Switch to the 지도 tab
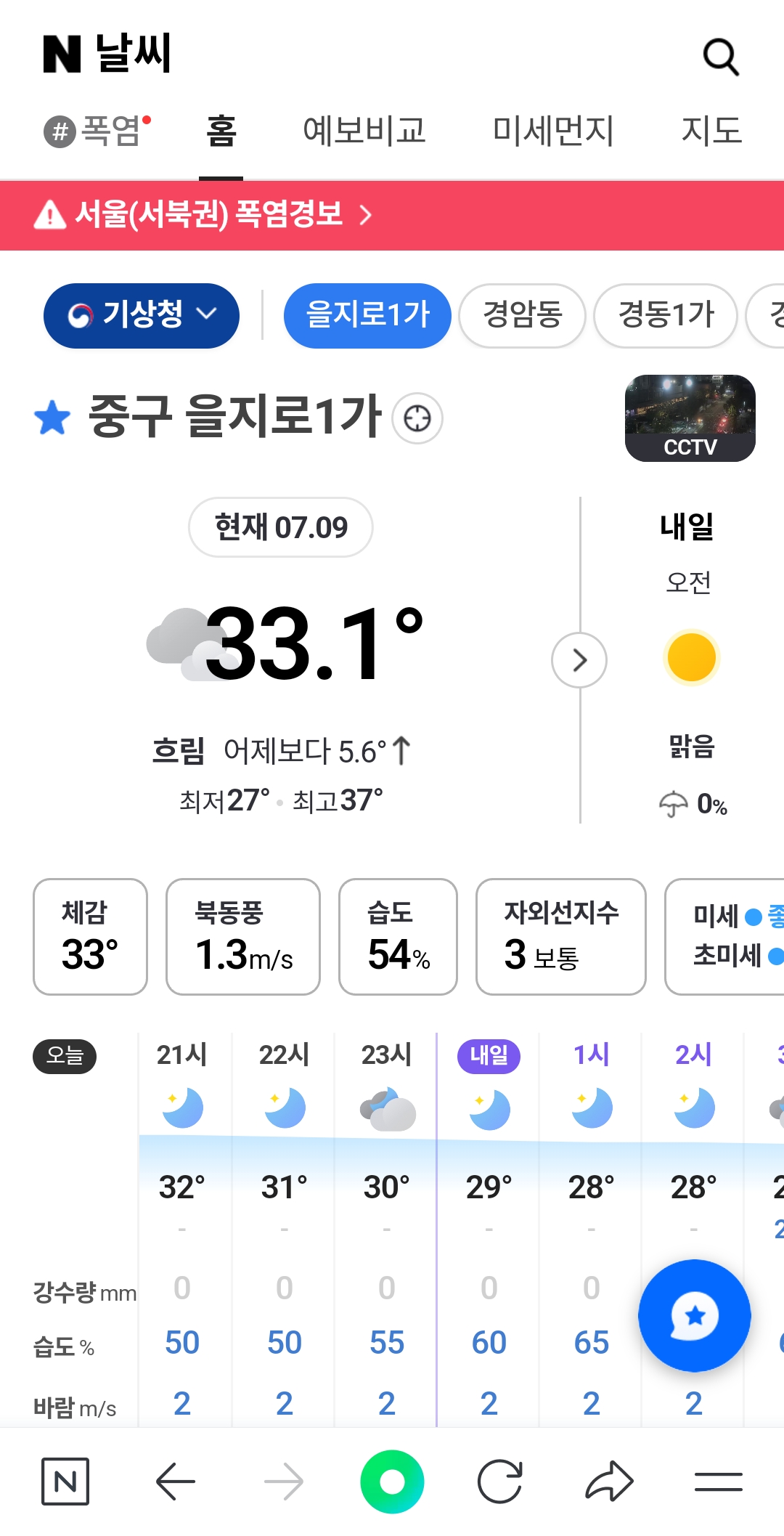Image resolution: width=784 pixels, height=1536 pixels. click(712, 131)
